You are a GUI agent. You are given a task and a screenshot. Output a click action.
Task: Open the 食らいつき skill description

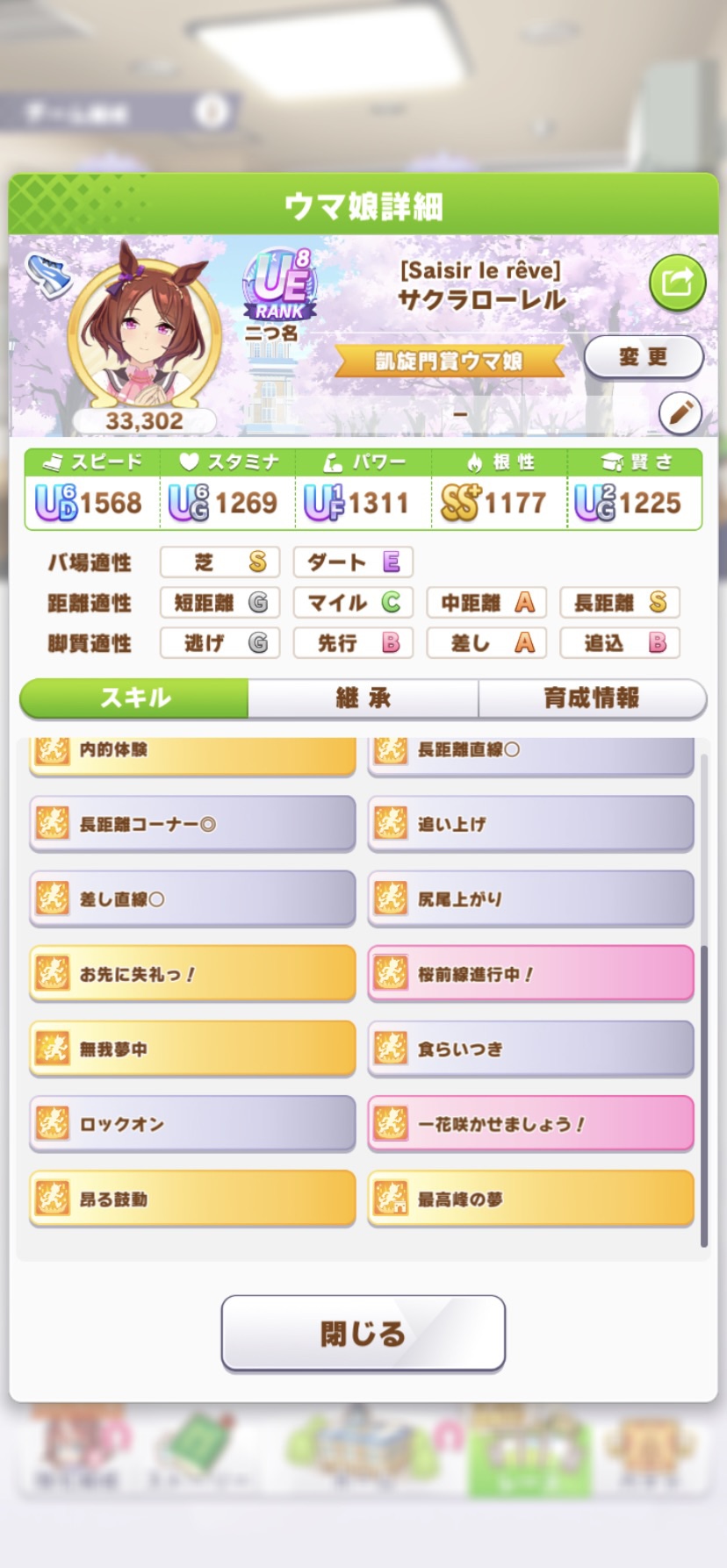[530, 1049]
